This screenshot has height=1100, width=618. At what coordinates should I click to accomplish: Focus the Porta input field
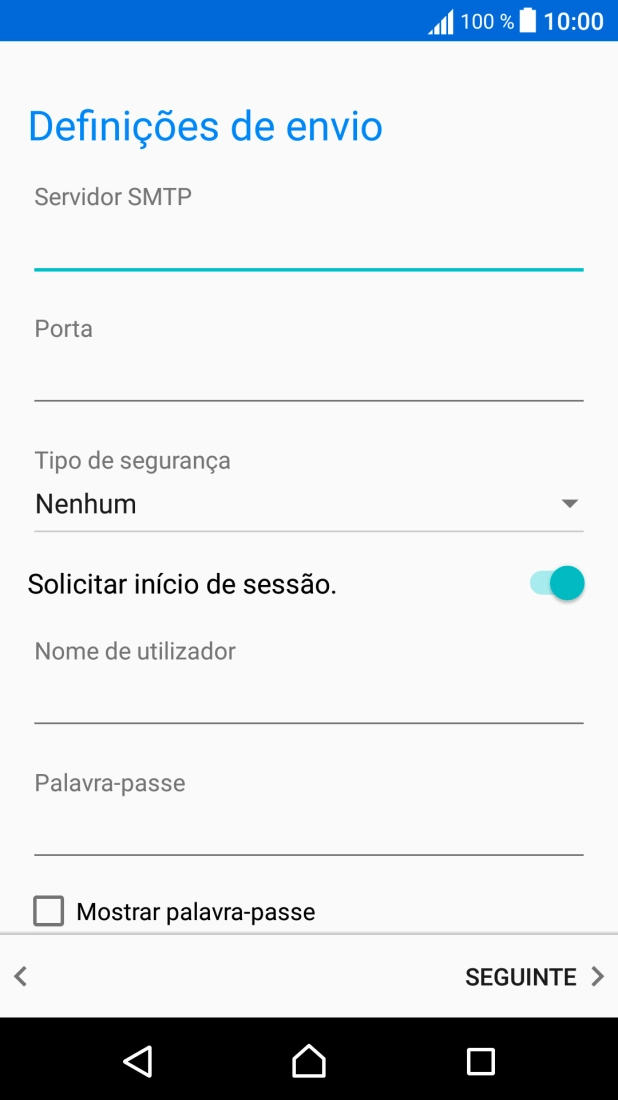(308, 377)
